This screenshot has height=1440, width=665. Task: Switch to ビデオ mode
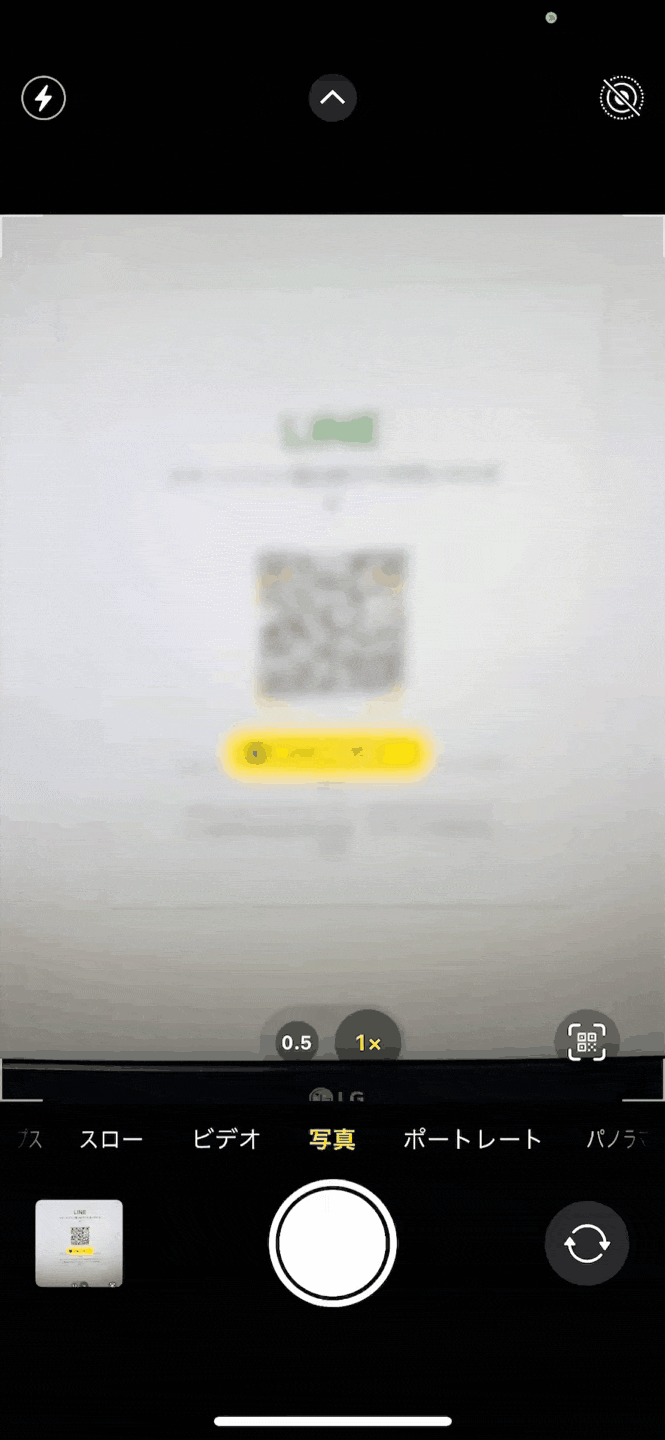point(226,1138)
